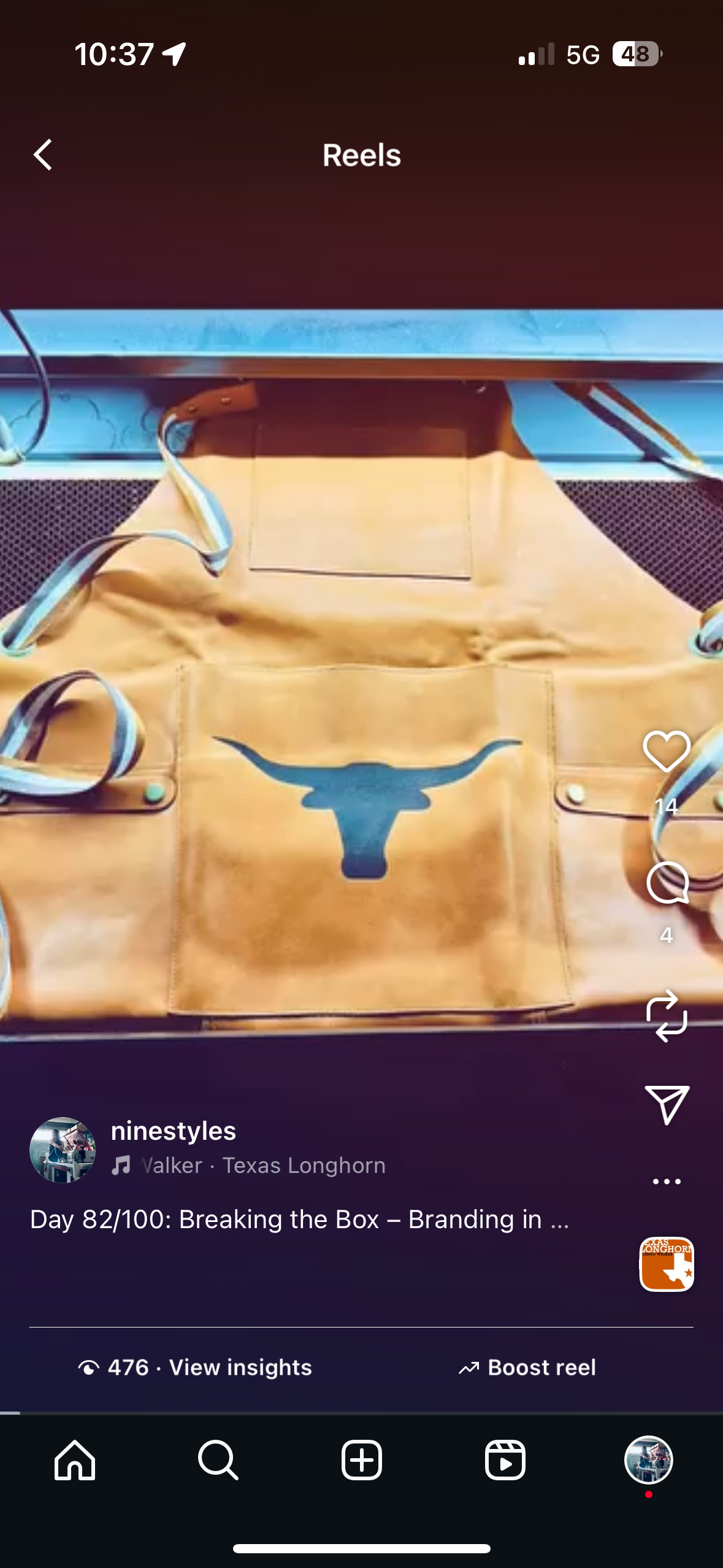
Task: Go to the Home tab
Action: pos(75,1460)
